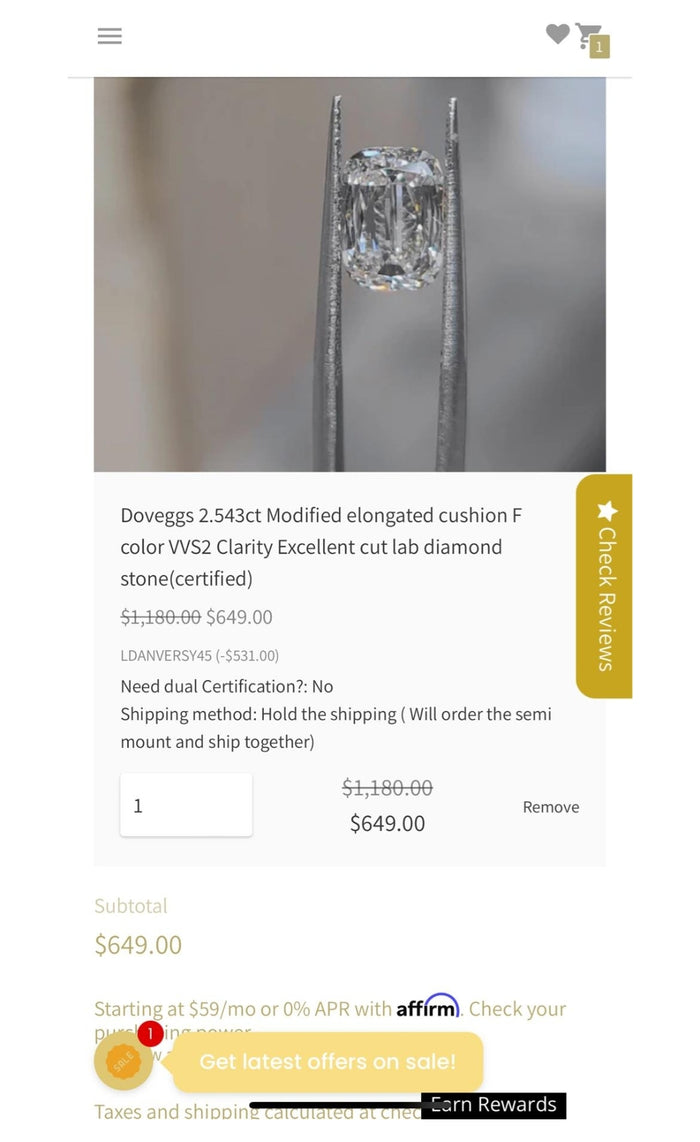This screenshot has height=1142, width=700.
Task: Tap the Get latest offers on sale banner
Action: (x=327, y=1062)
